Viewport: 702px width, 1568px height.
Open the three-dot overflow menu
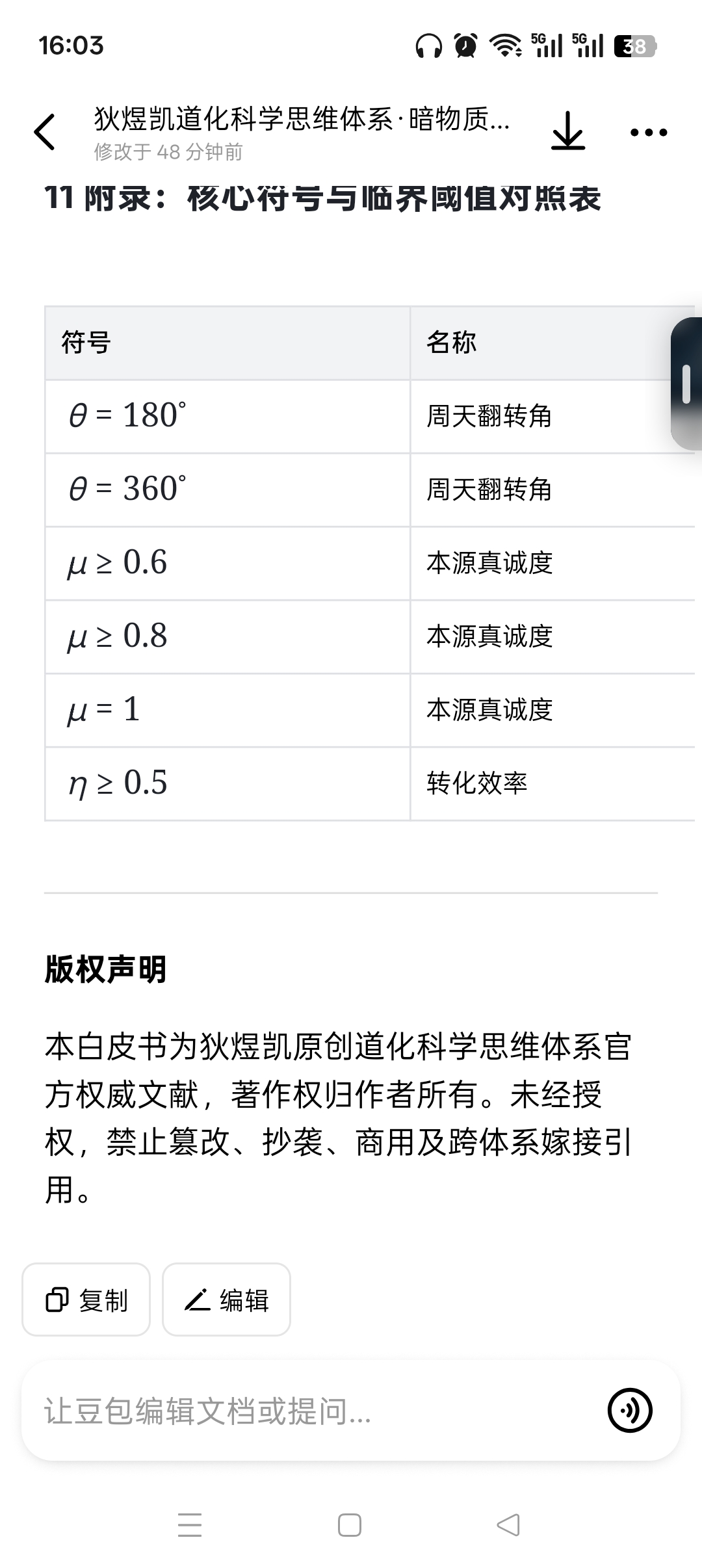[x=648, y=133]
